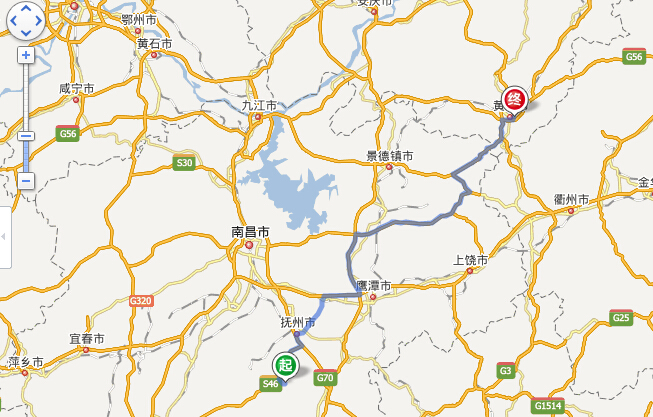653x417 pixels.
Task: Expand the side panel with the left-edge arrow
Action: pyautogui.click(x=3, y=237)
